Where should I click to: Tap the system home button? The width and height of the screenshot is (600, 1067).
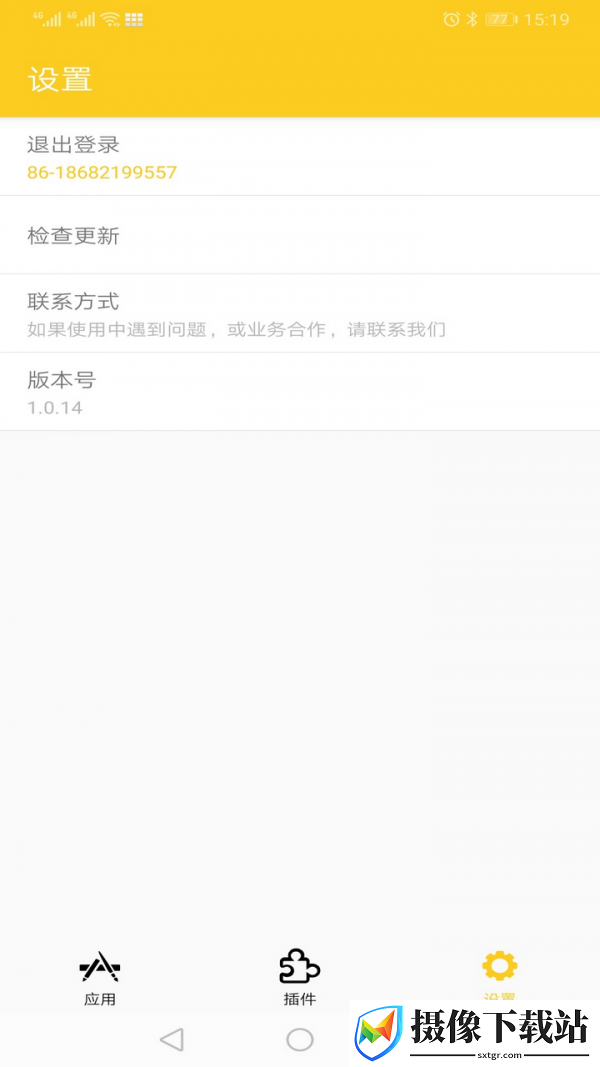tap(299, 1039)
